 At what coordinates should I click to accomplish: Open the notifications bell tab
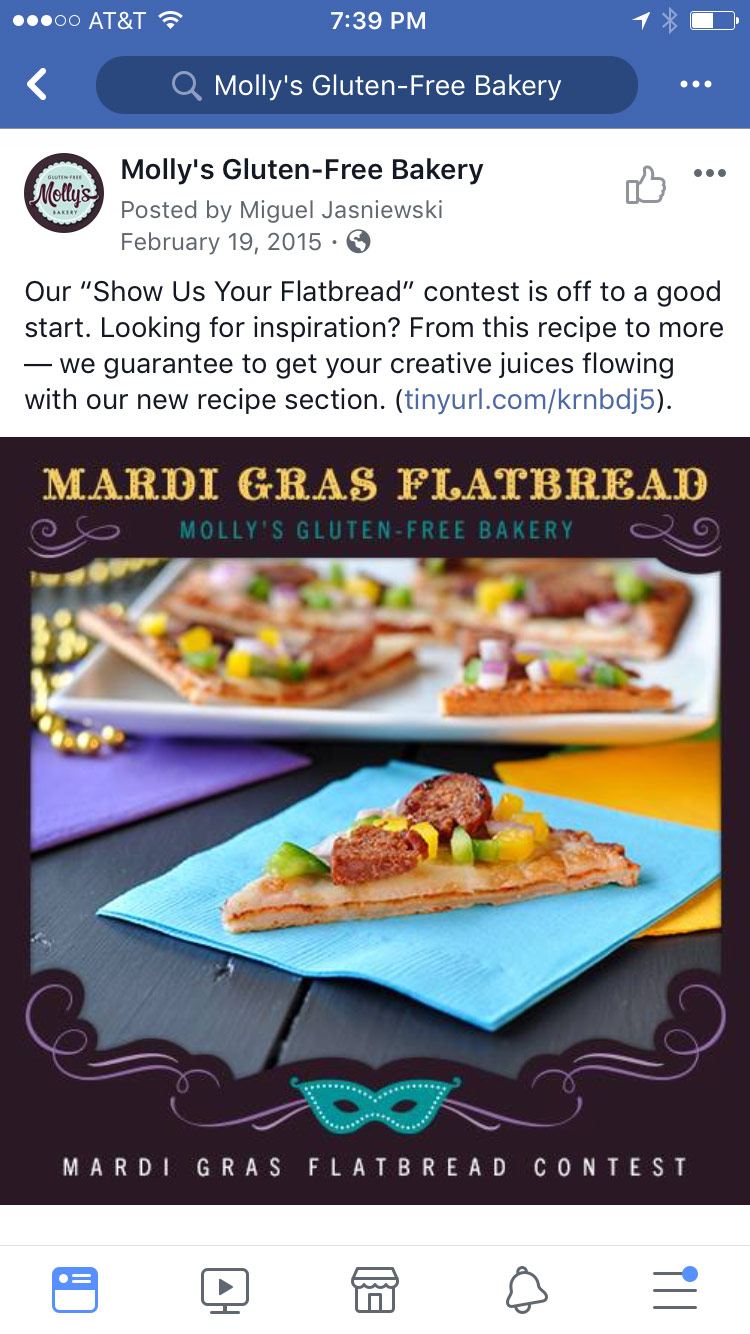(526, 1289)
